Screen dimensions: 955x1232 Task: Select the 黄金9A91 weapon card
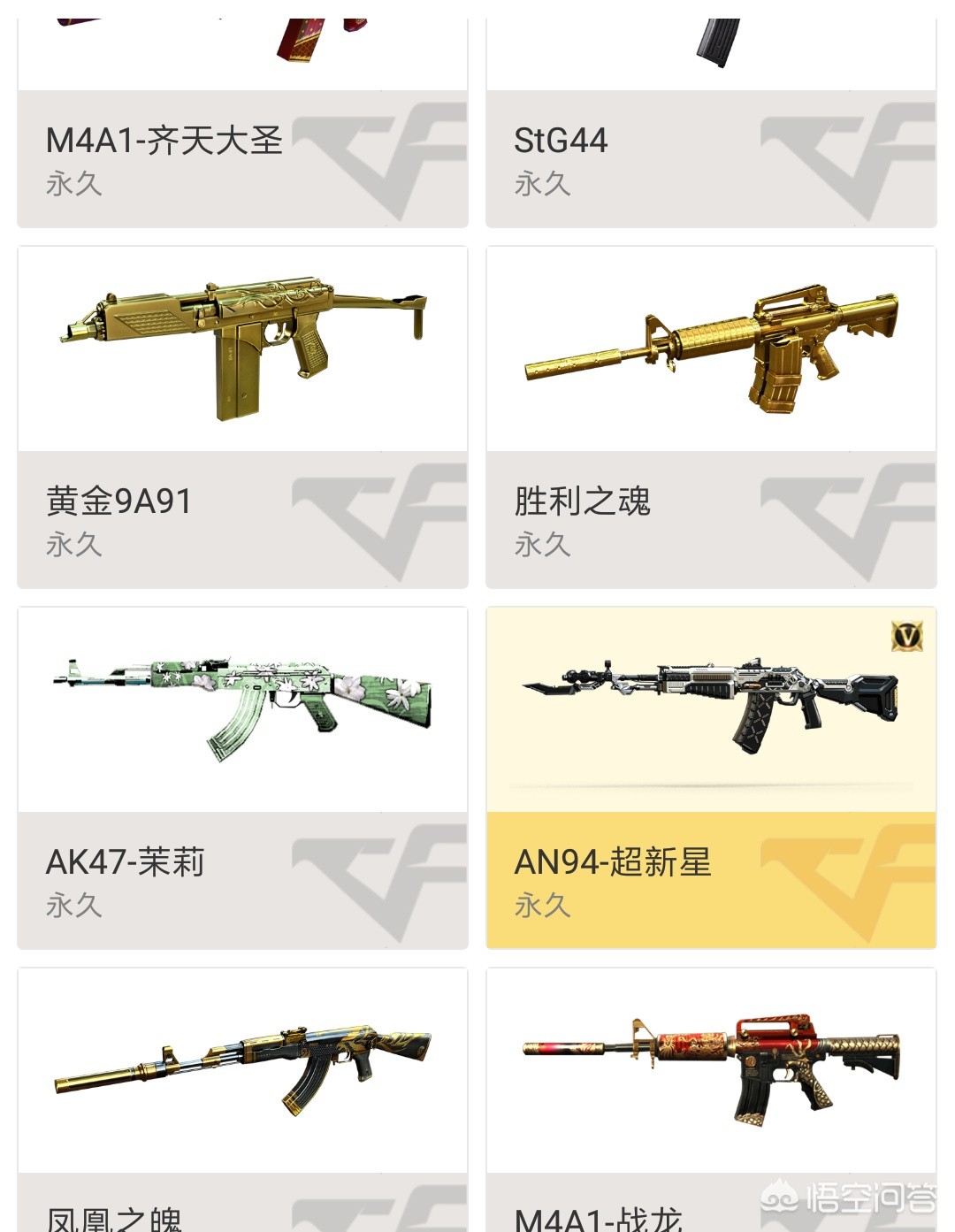(x=242, y=417)
